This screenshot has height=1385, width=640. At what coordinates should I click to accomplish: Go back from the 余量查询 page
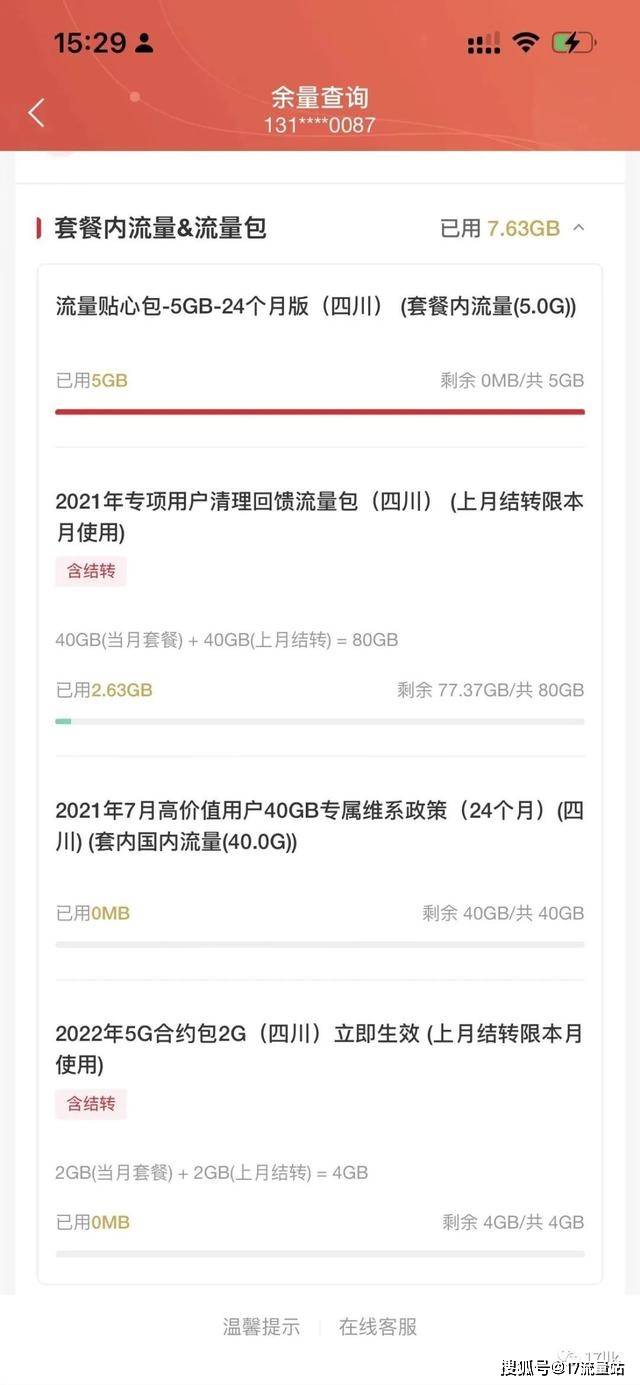click(36, 112)
